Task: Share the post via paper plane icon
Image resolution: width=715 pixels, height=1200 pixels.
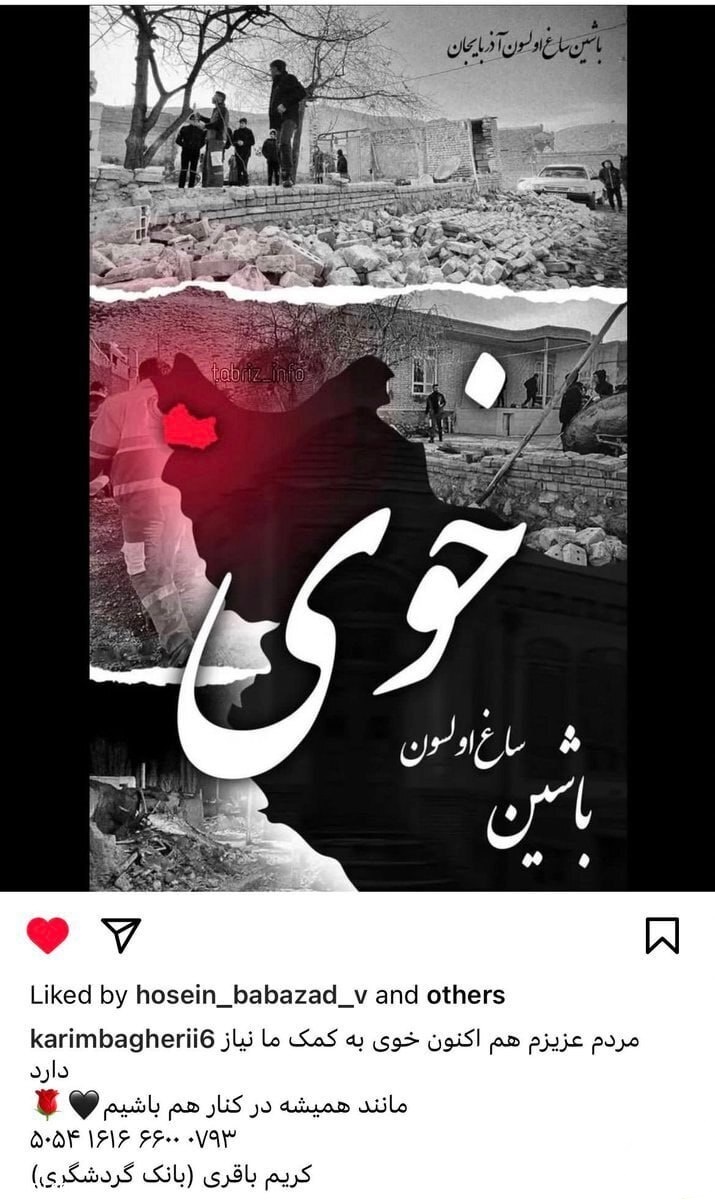Action: pyautogui.click(x=120, y=935)
